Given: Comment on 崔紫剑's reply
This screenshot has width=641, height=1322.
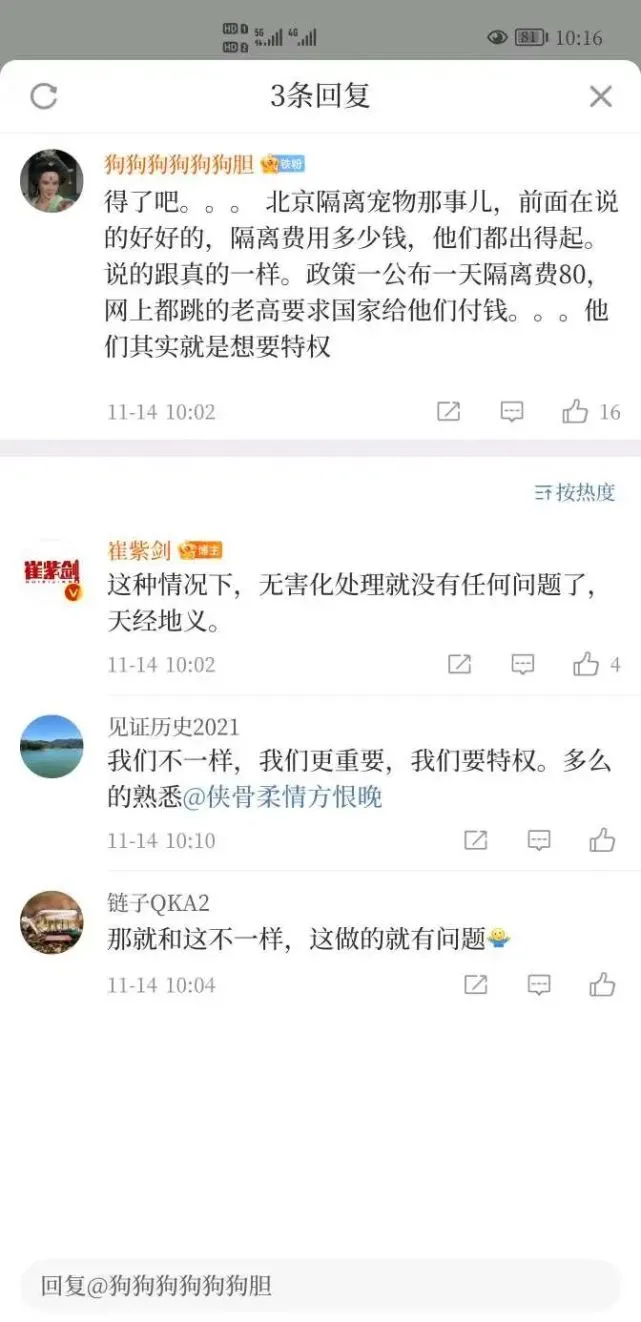Looking at the screenshot, I should point(523,664).
